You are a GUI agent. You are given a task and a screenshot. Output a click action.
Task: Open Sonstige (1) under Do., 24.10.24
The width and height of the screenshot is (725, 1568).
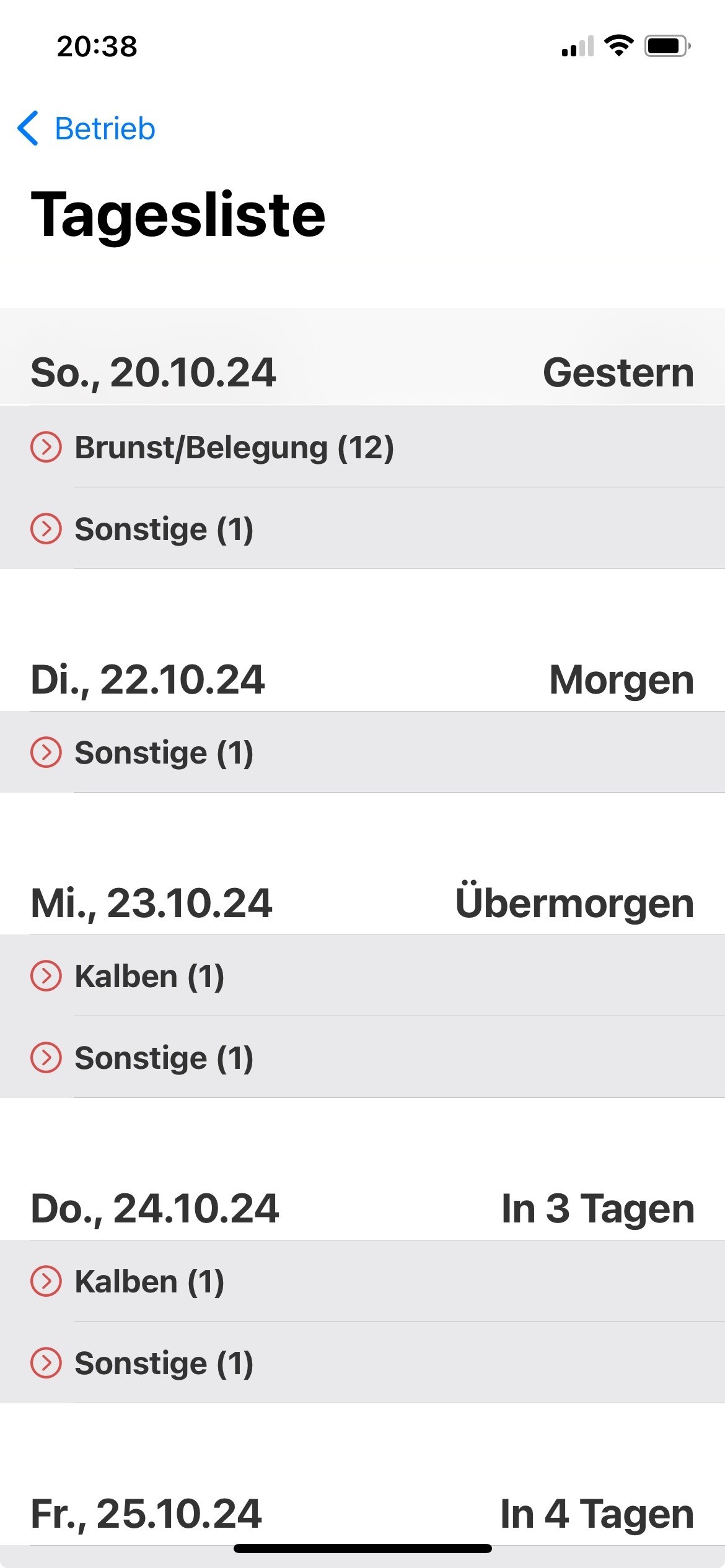[x=362, y=1363]
